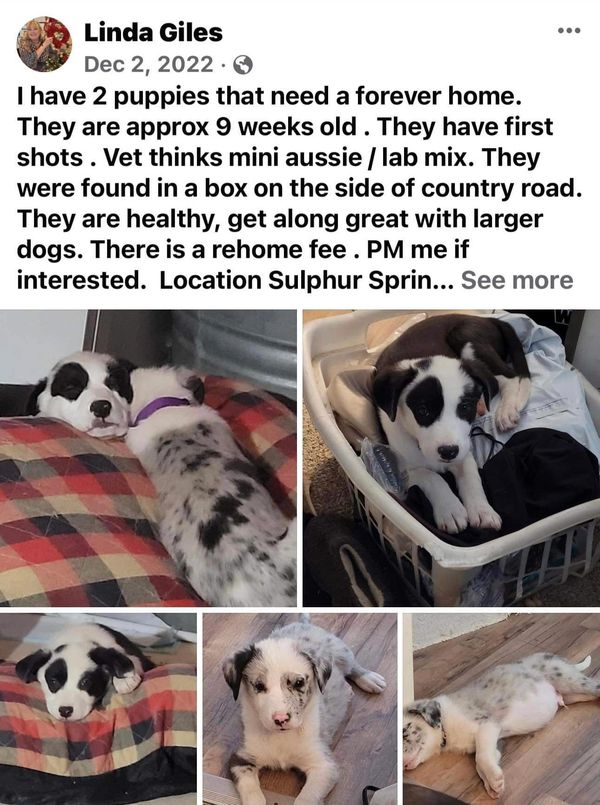The width and height of the screenshot is (600, 805).
Task: Open the post's three-dot options menu
Action: tap(568, 31)
